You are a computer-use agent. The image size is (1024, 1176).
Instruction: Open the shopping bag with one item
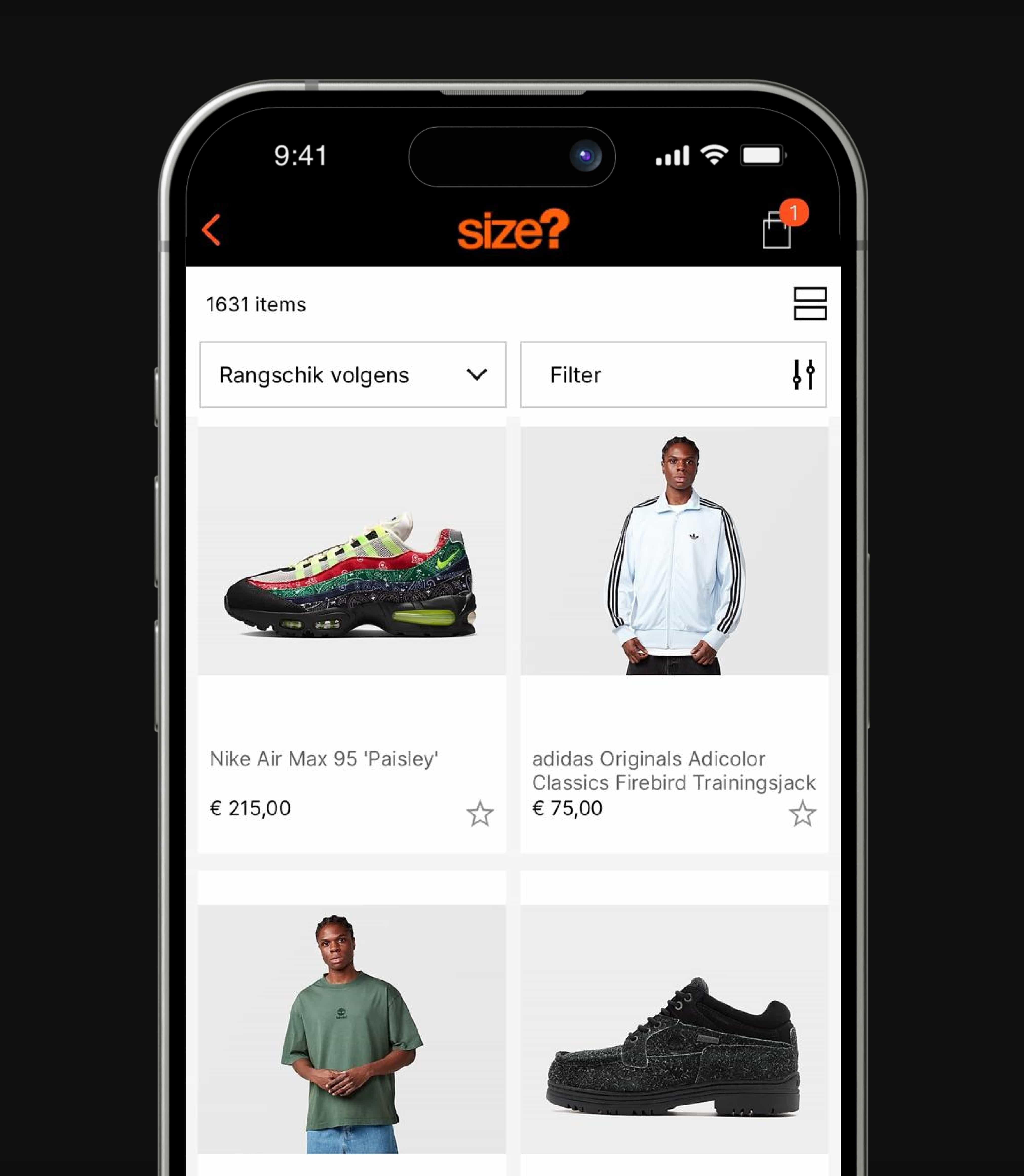(777, 230)
